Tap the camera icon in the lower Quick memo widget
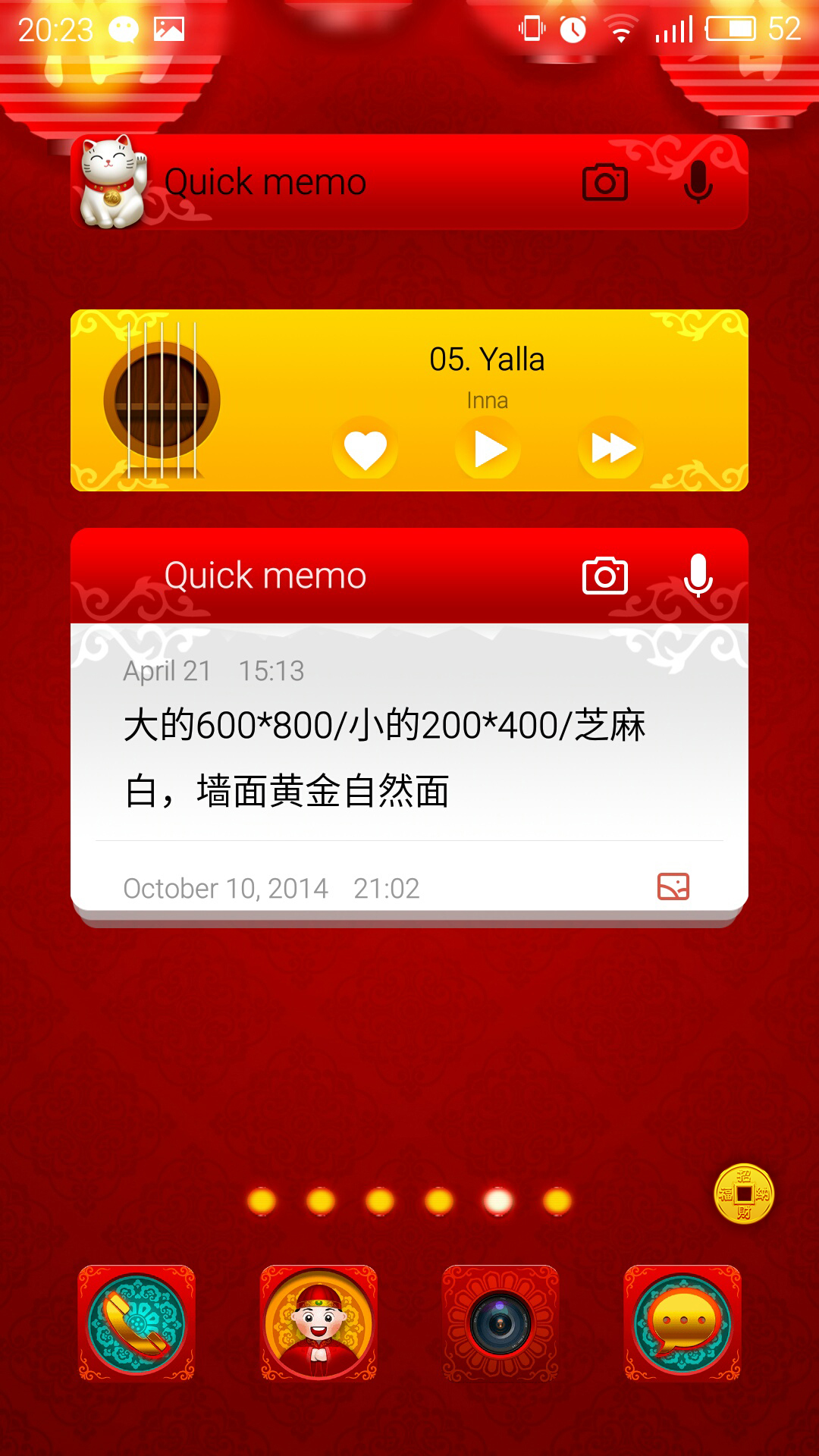This screenshot has height=1456, width=819. tap(604, 576)
